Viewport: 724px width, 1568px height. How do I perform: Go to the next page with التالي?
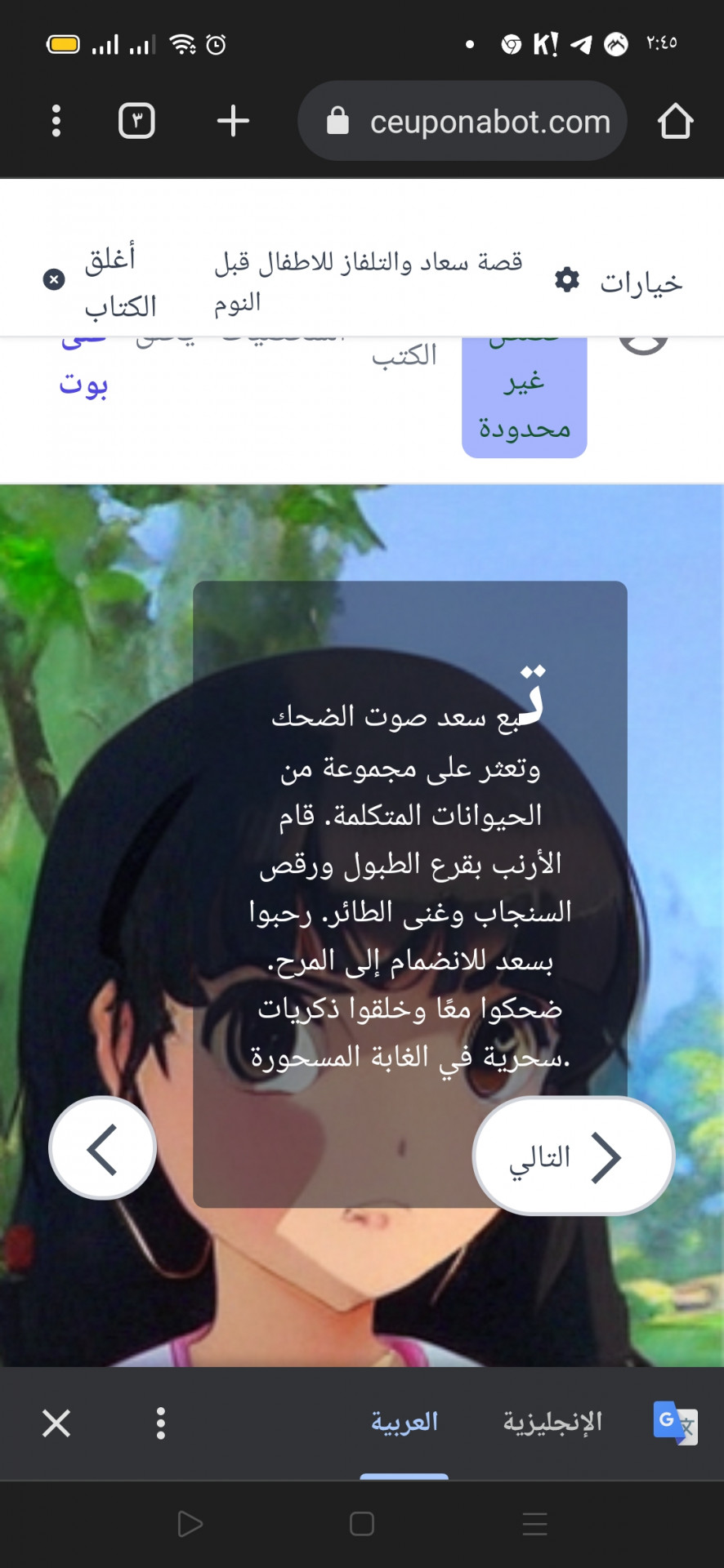[573, 1156]
